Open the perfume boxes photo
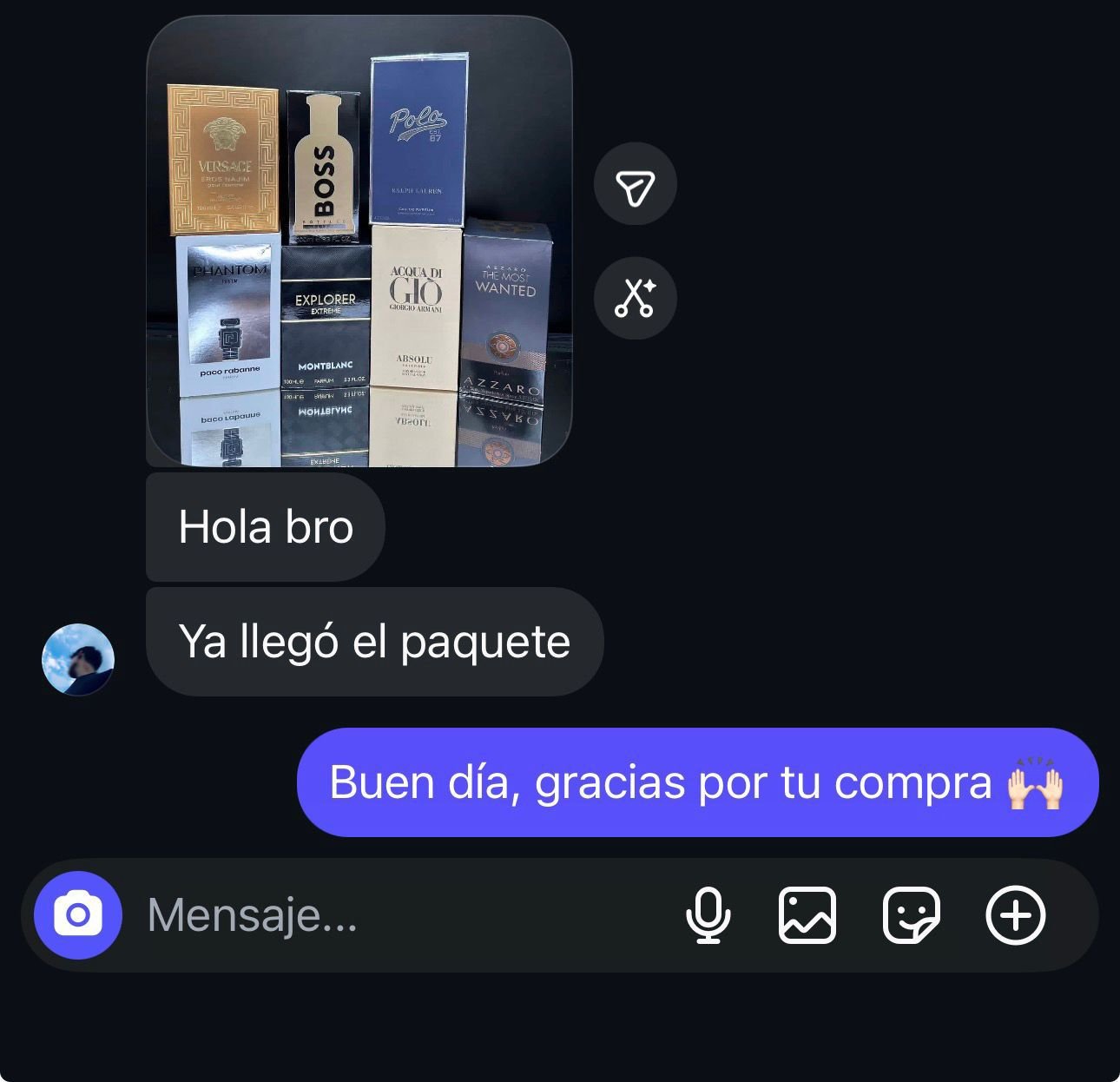The image size is (1120, 1082). click(x=359, y=241)
